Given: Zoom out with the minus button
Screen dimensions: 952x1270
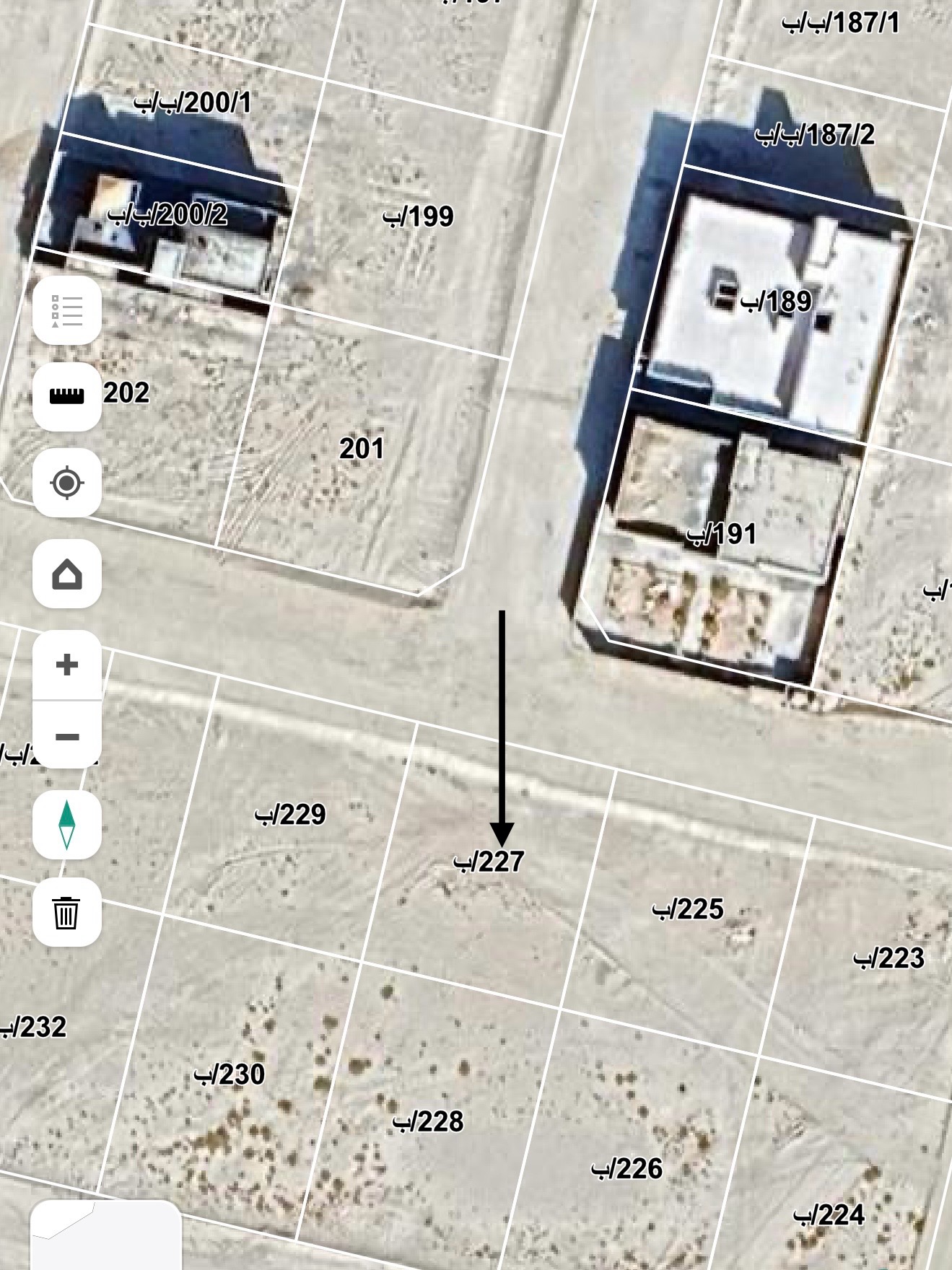Looking at the screenshot, I should click(66, 737).
